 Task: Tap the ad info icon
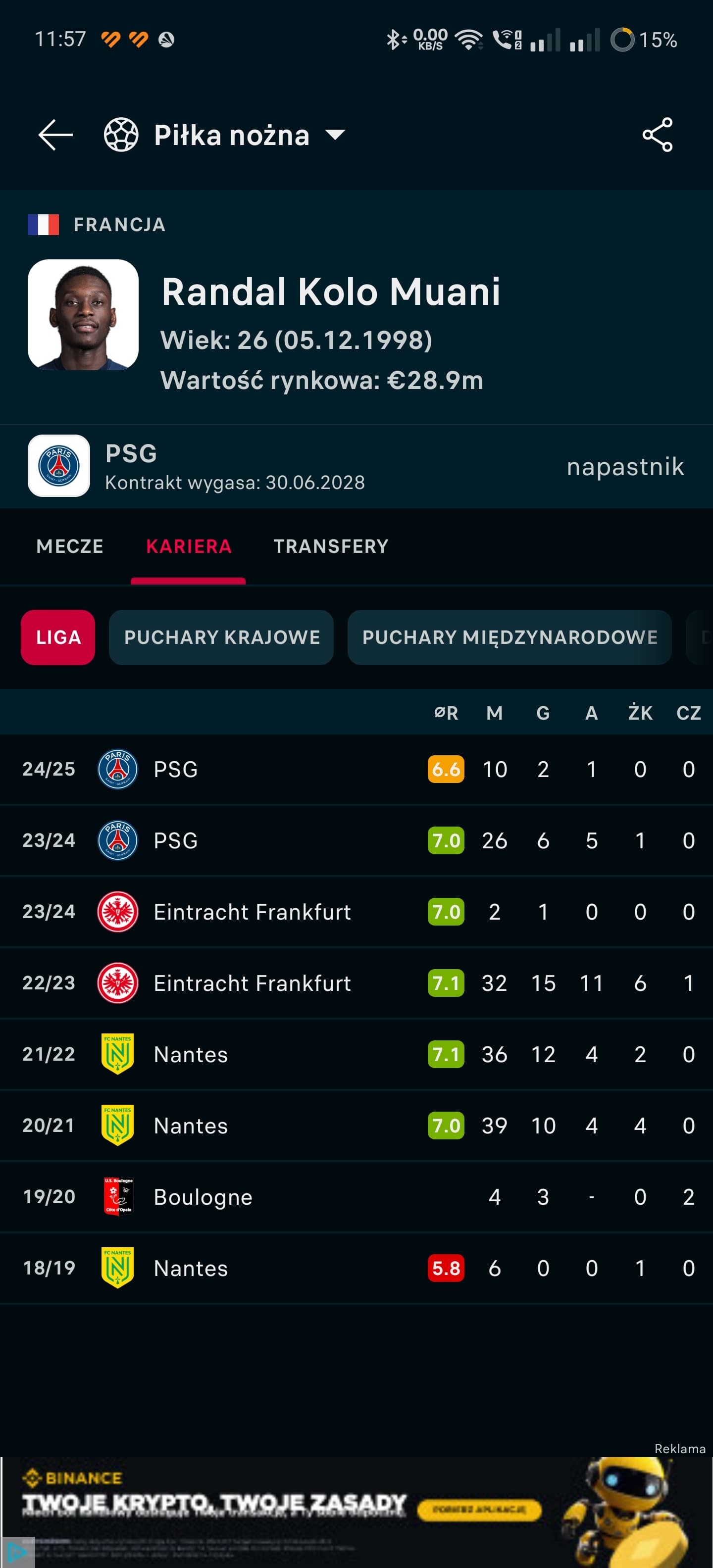coord(15,1552)
